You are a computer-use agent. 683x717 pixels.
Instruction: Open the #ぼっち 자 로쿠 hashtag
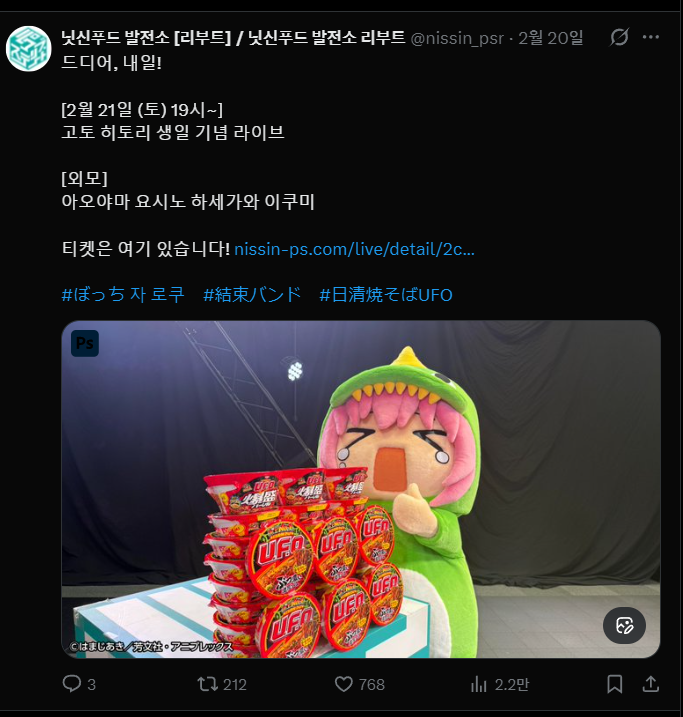123,295
